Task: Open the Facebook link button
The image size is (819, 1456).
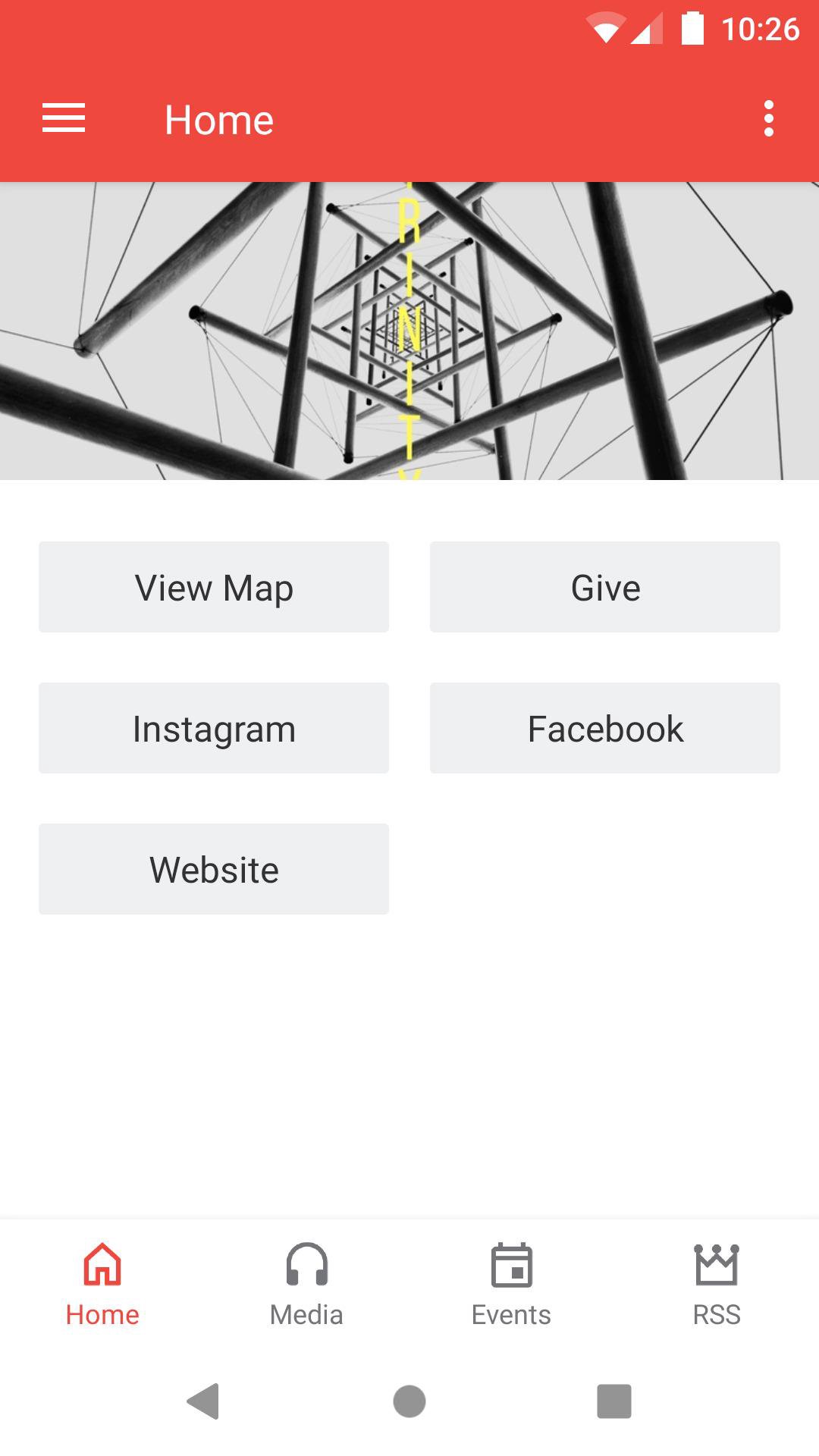Action: 604,728
